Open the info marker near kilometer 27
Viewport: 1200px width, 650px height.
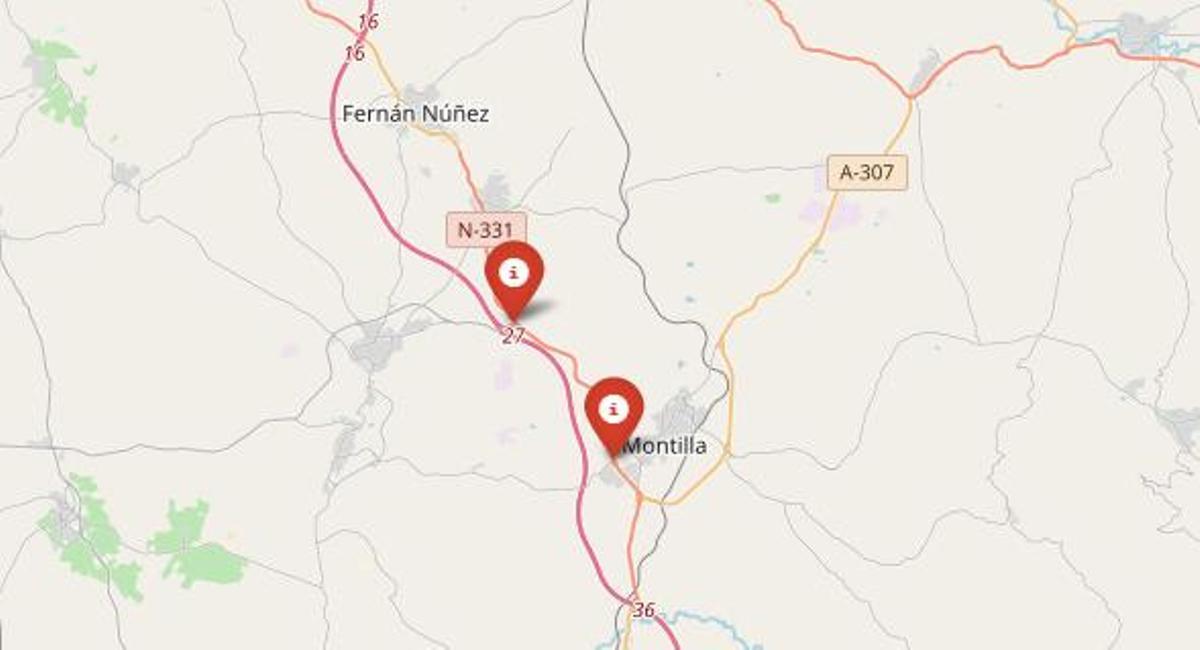pos(514,275)
